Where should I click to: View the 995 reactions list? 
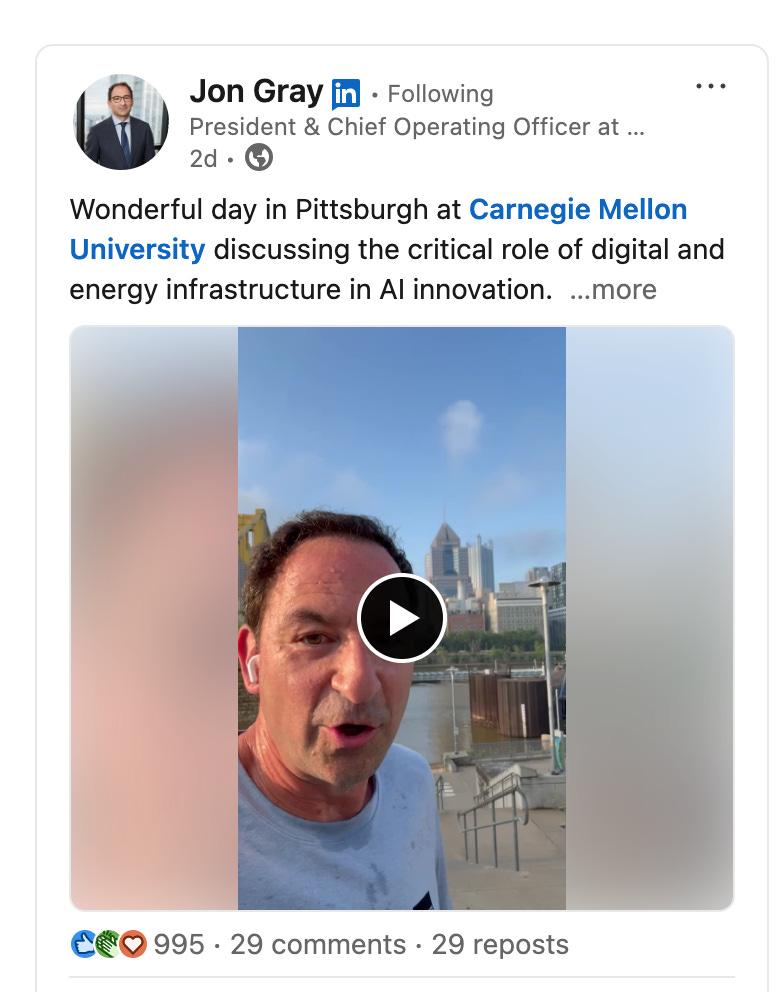point(137,945)
